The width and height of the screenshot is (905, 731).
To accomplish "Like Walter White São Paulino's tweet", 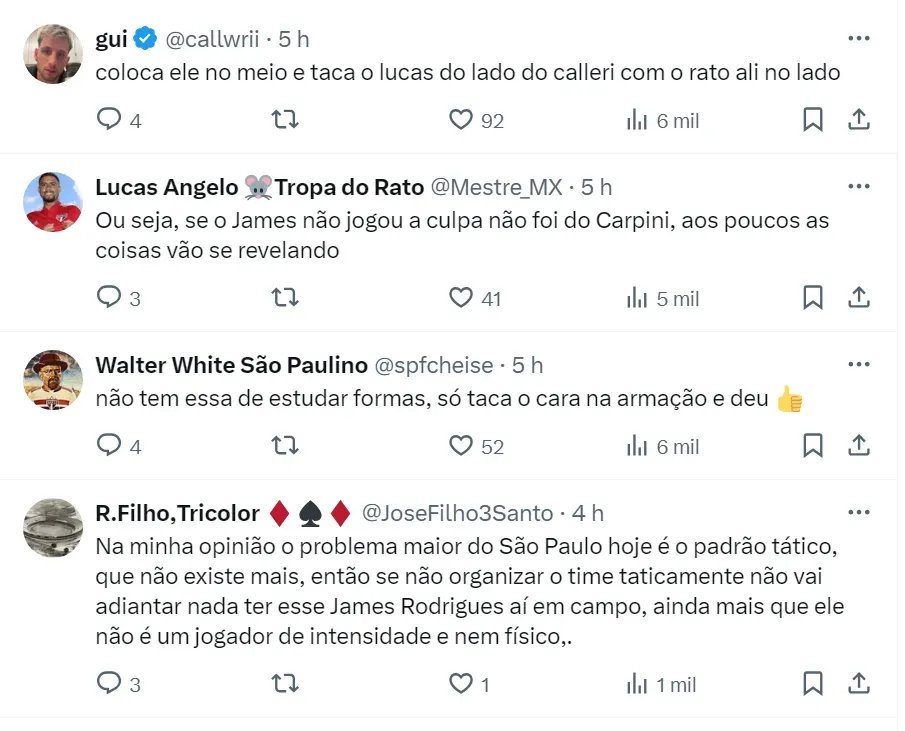I will pyautogui.click(x=460, y=446).
